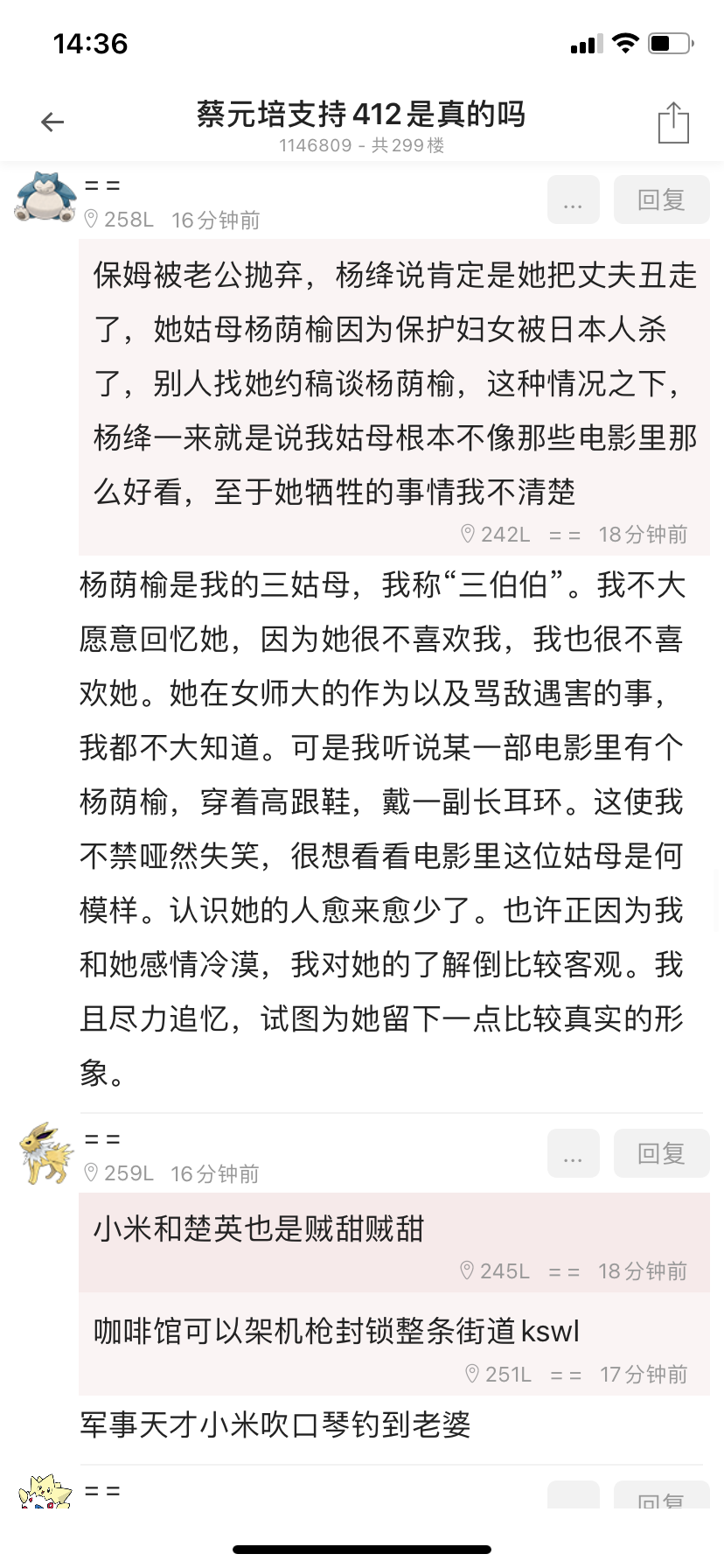The image size is (724, 1568).
Task: Share this thread via the share icon
Action: click(x=673, y=122)
